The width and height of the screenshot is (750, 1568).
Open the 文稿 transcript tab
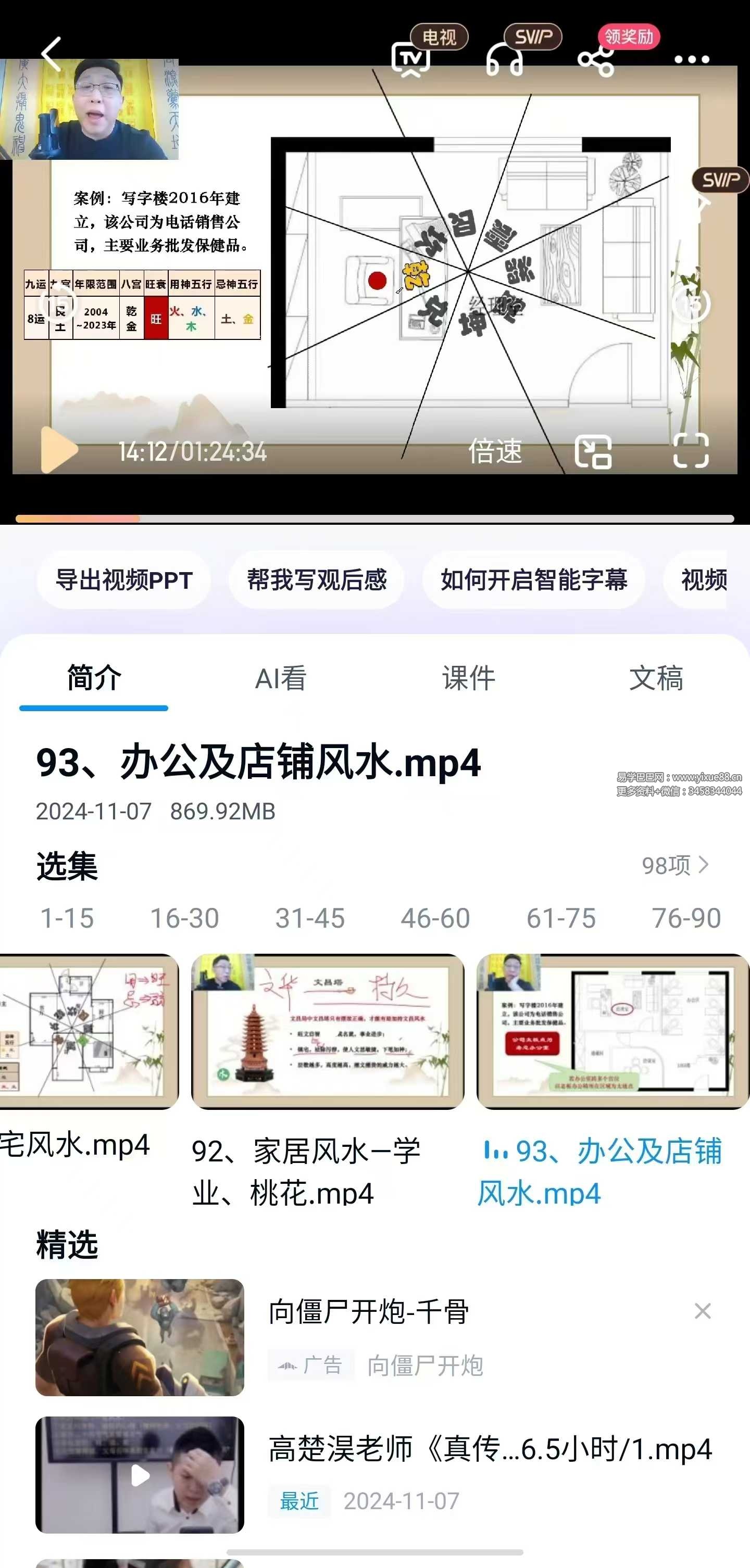[x=656, y=678]
